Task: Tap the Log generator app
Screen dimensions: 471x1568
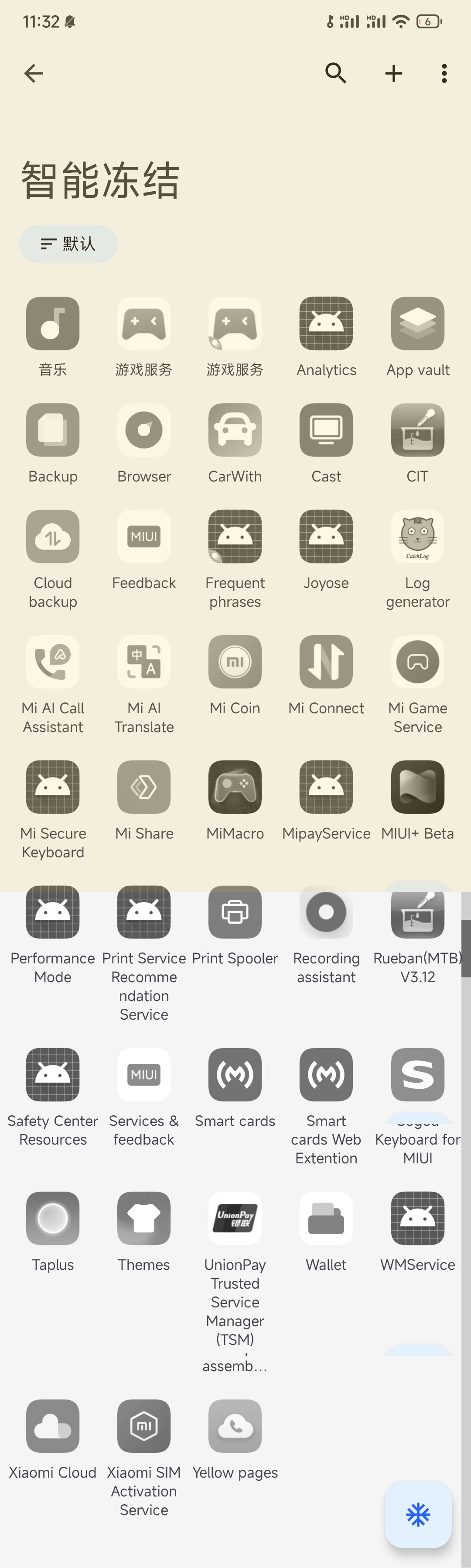Action: [x=417, y=536]
